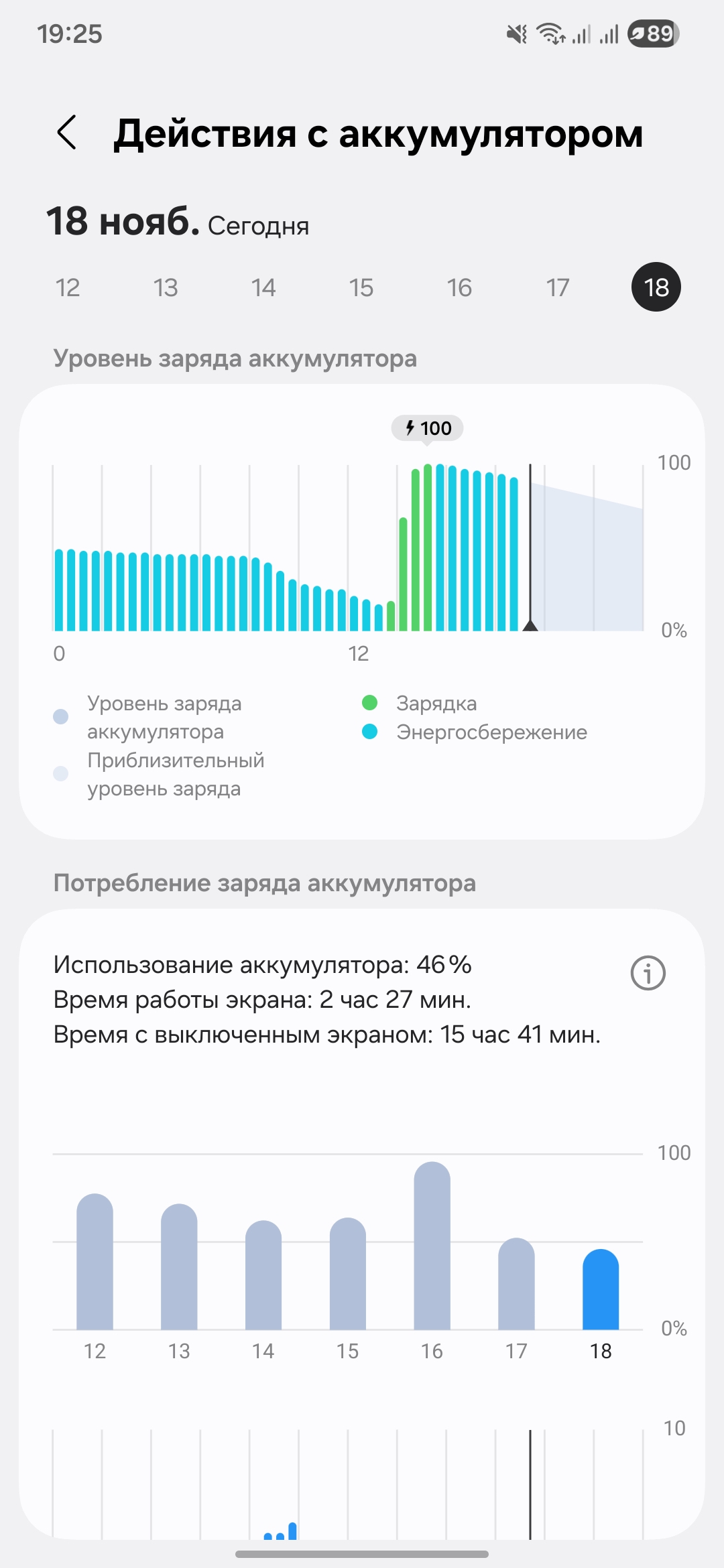Select the blue usage bar for day 18

[x=601, y=1290]
